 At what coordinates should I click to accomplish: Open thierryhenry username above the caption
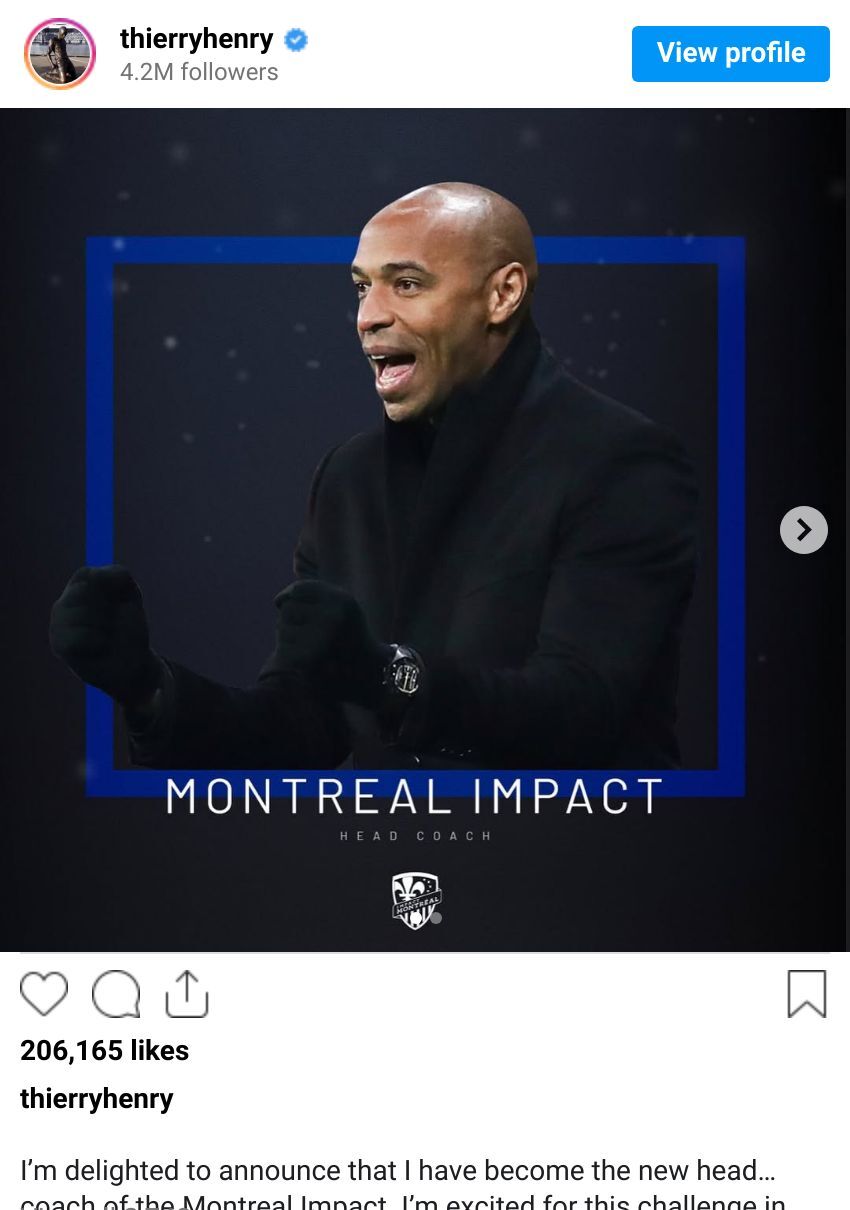[97, 1098]
